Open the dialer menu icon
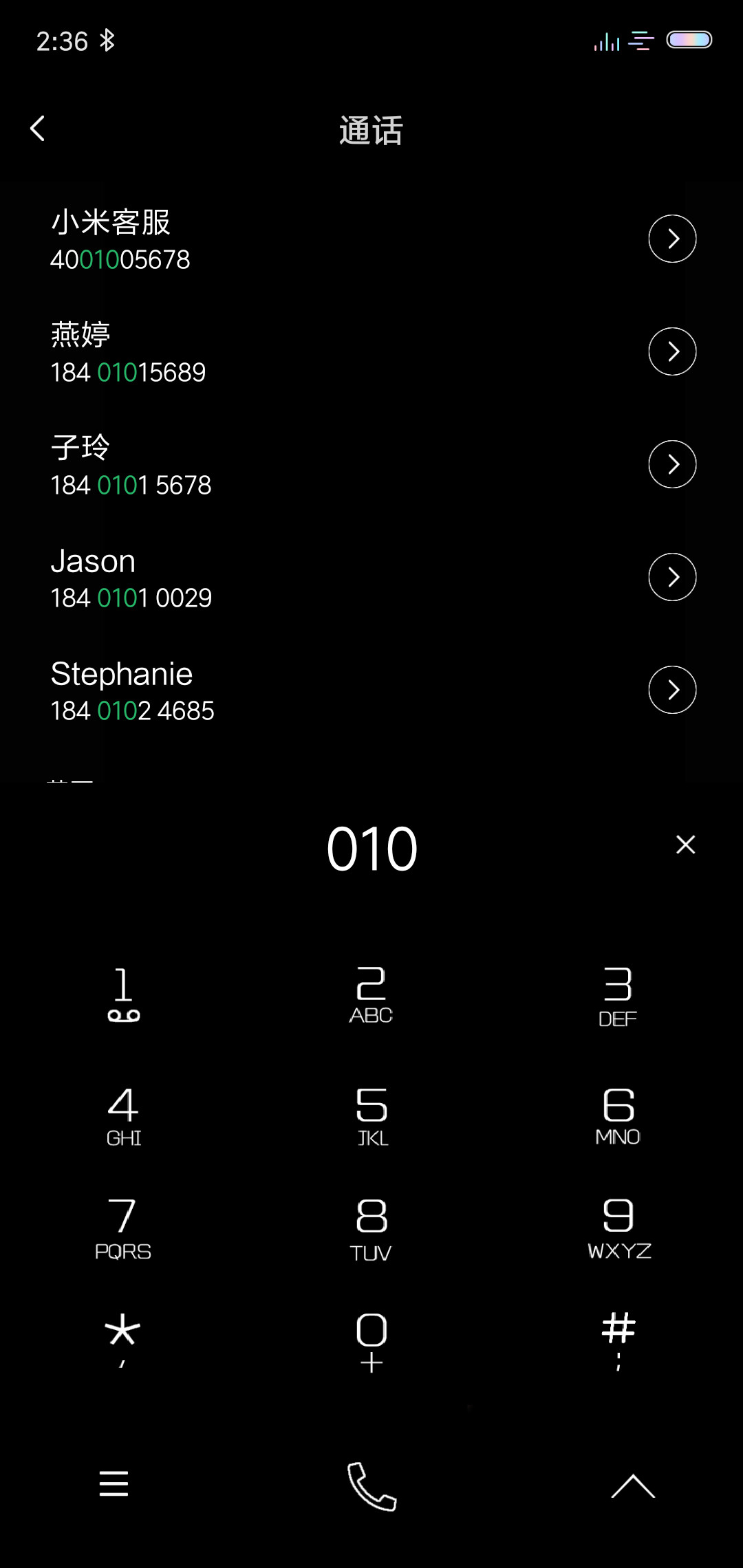Image resolution: width=743 pixels, height=1568 pixels. (x=114, y=1484)
